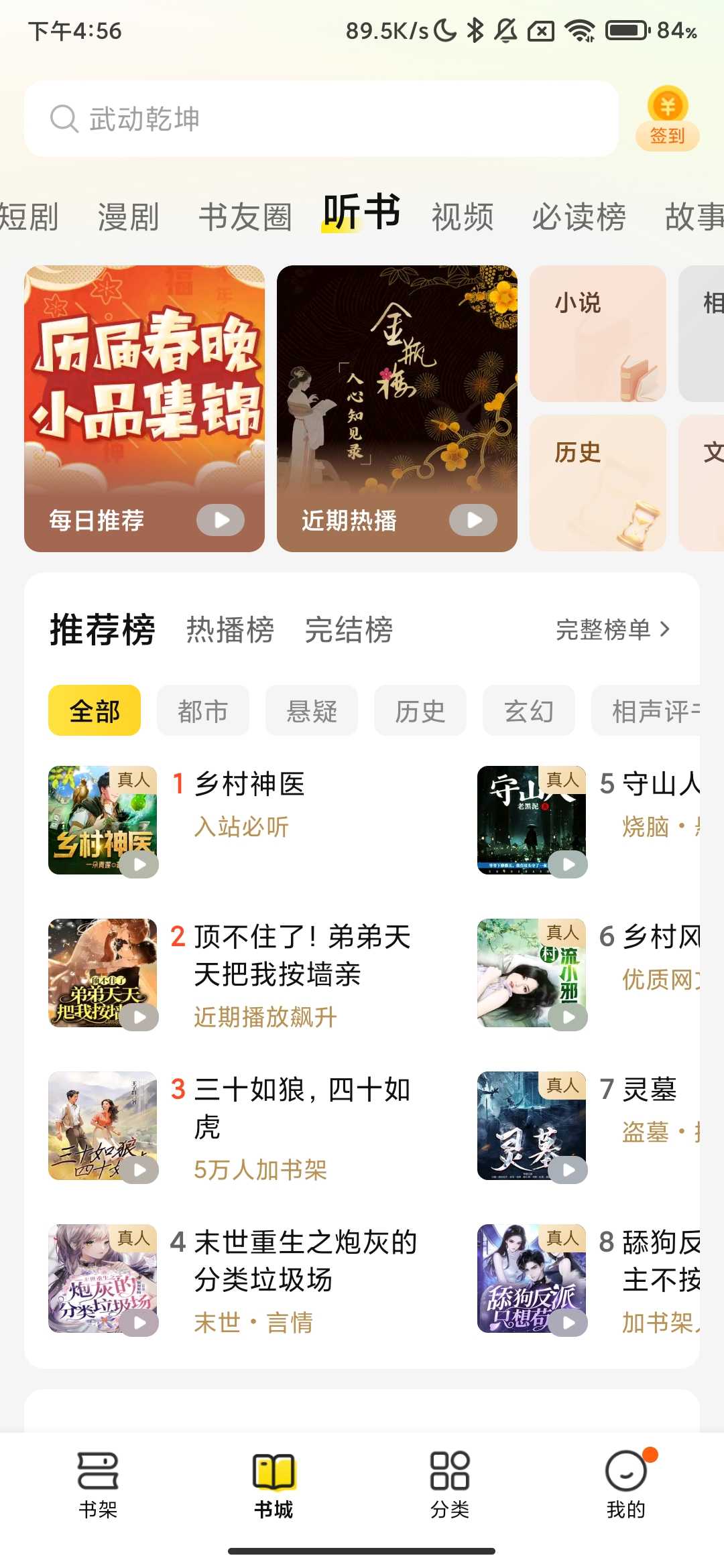The height and width of the screenshot is (1568, 724).
Task: Select the 都市 filter chip
Action: pyautogui.click(x=202, y=711)
